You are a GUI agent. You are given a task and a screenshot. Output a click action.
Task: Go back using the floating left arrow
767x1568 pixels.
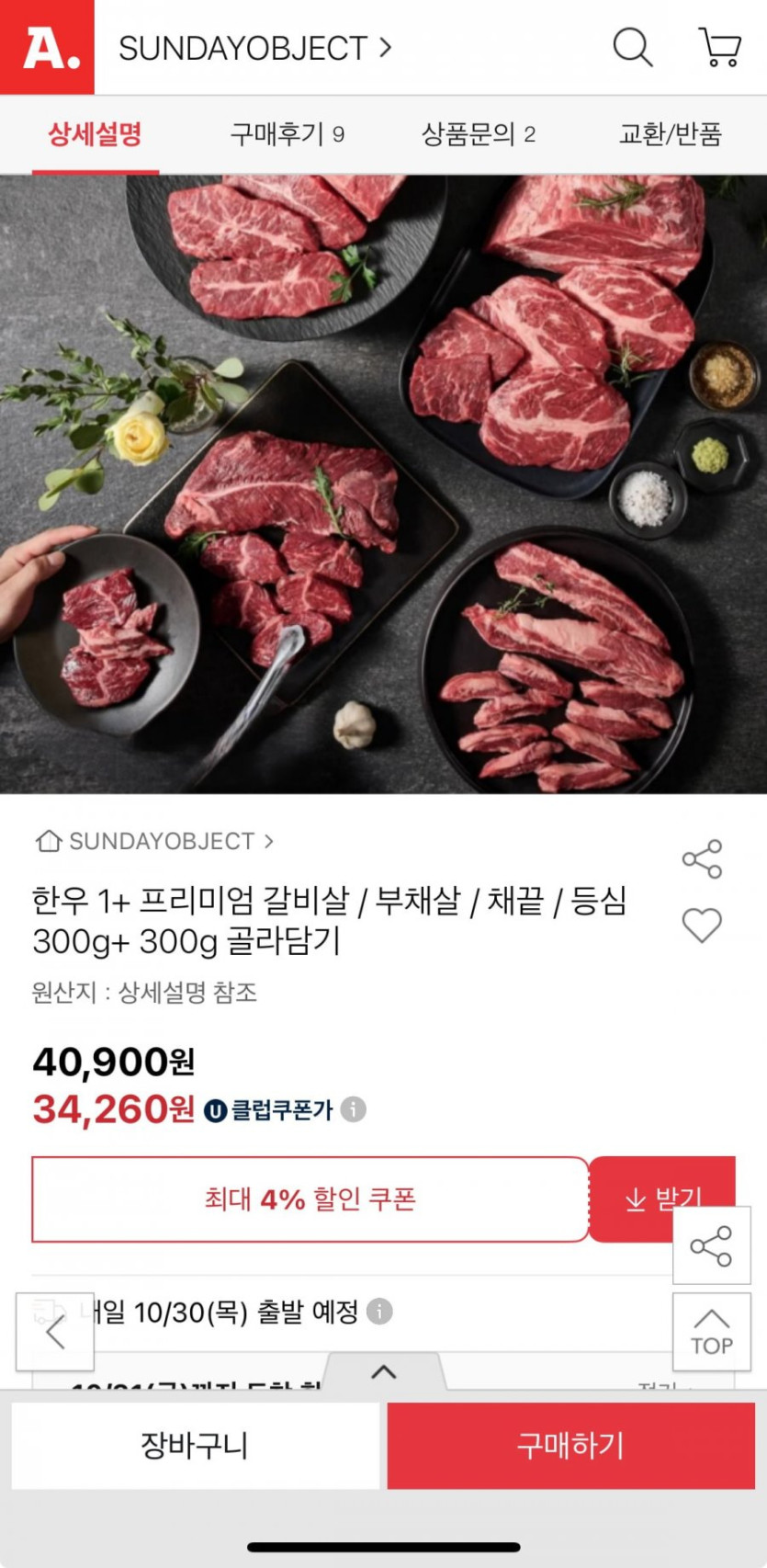55,1332
